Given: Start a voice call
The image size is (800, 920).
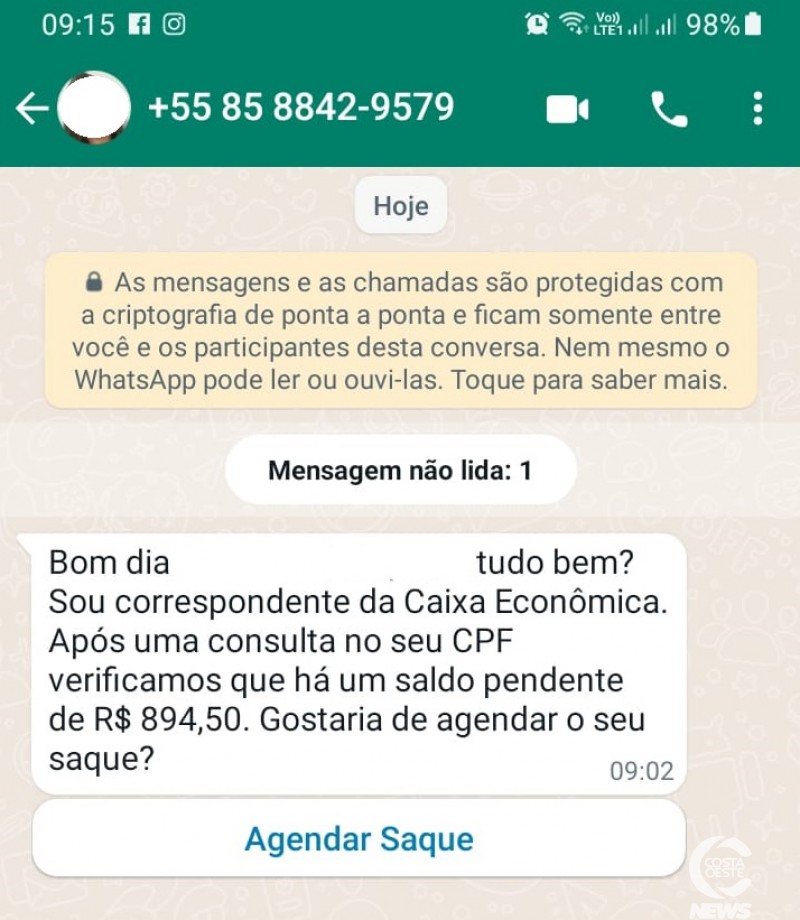Looking at the screenshot, I should tap(669, 109).
